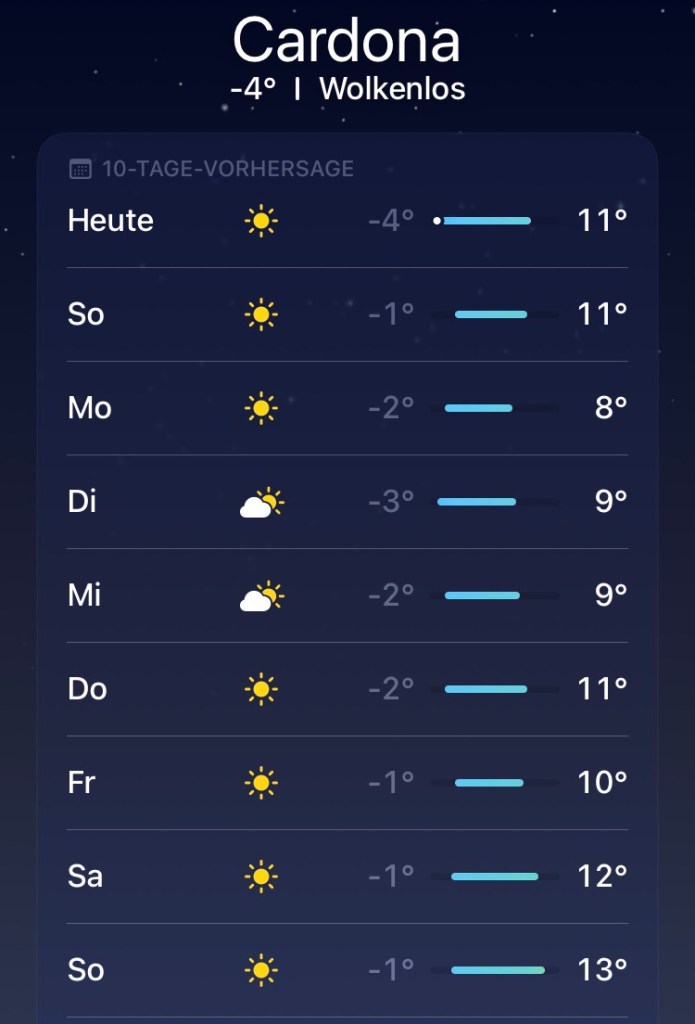Open the So forecast with 11° high
Image resolution: width=695 pixels, height=1024 pixels.
(347, 314)
